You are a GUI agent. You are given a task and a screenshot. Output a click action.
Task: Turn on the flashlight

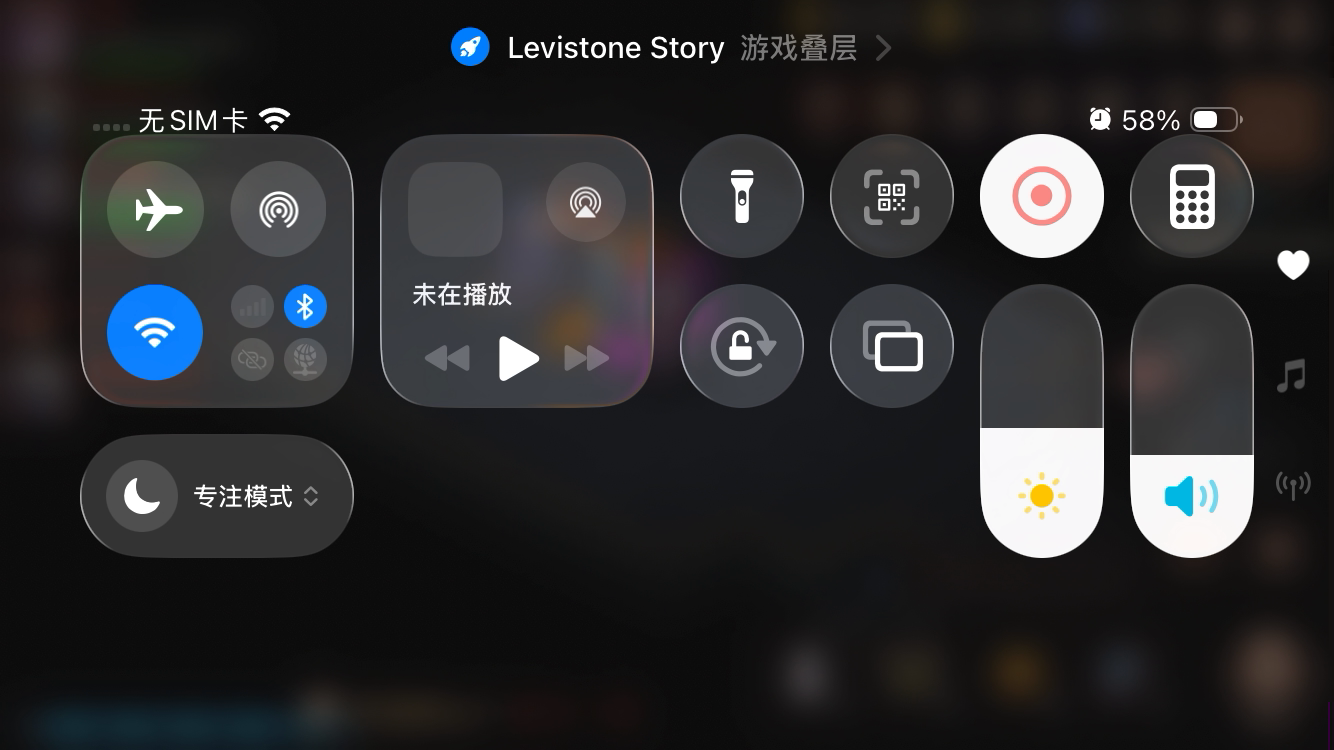[x=741, y=196]
